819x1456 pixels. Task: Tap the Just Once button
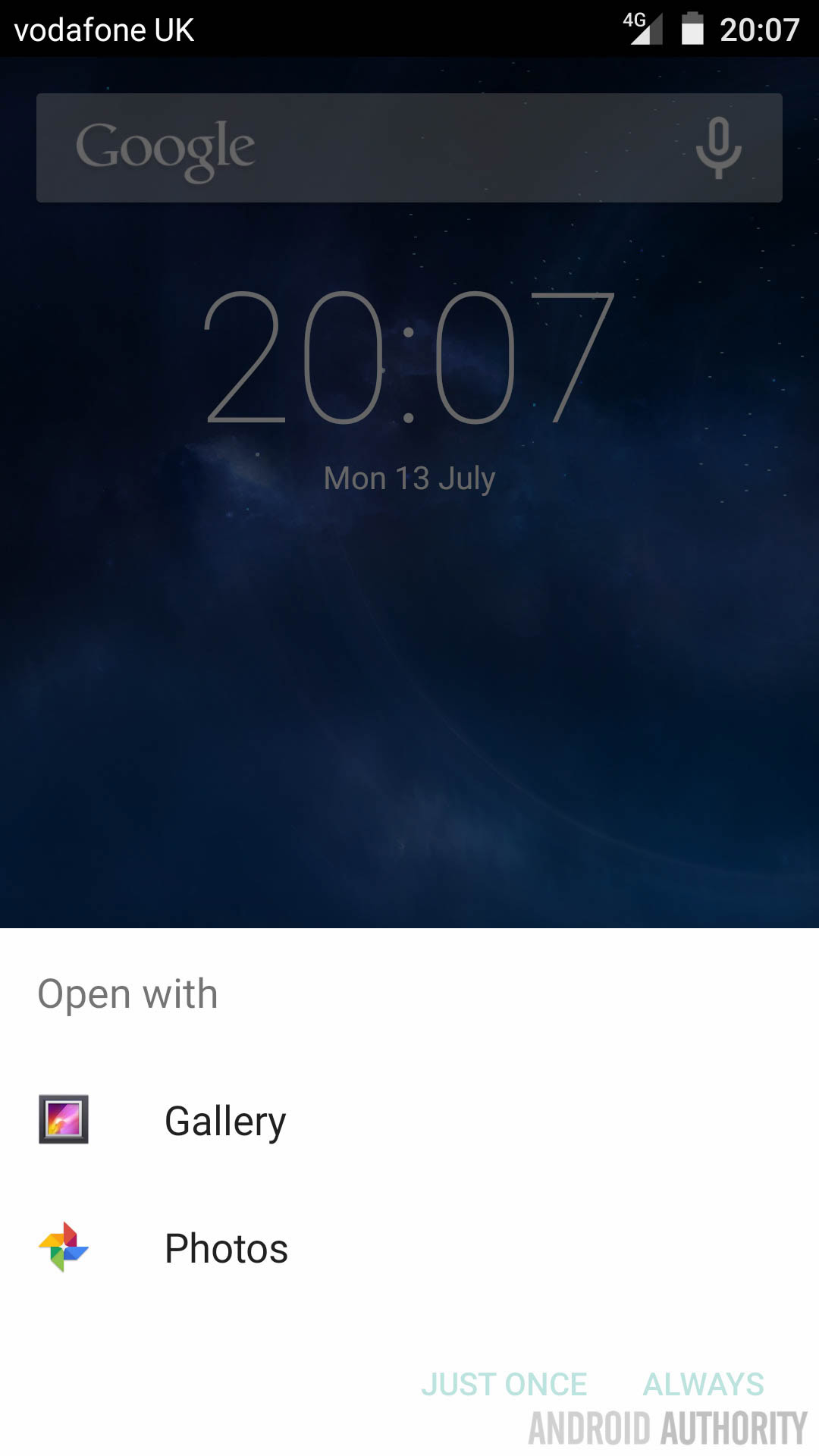click(504, 1384)
